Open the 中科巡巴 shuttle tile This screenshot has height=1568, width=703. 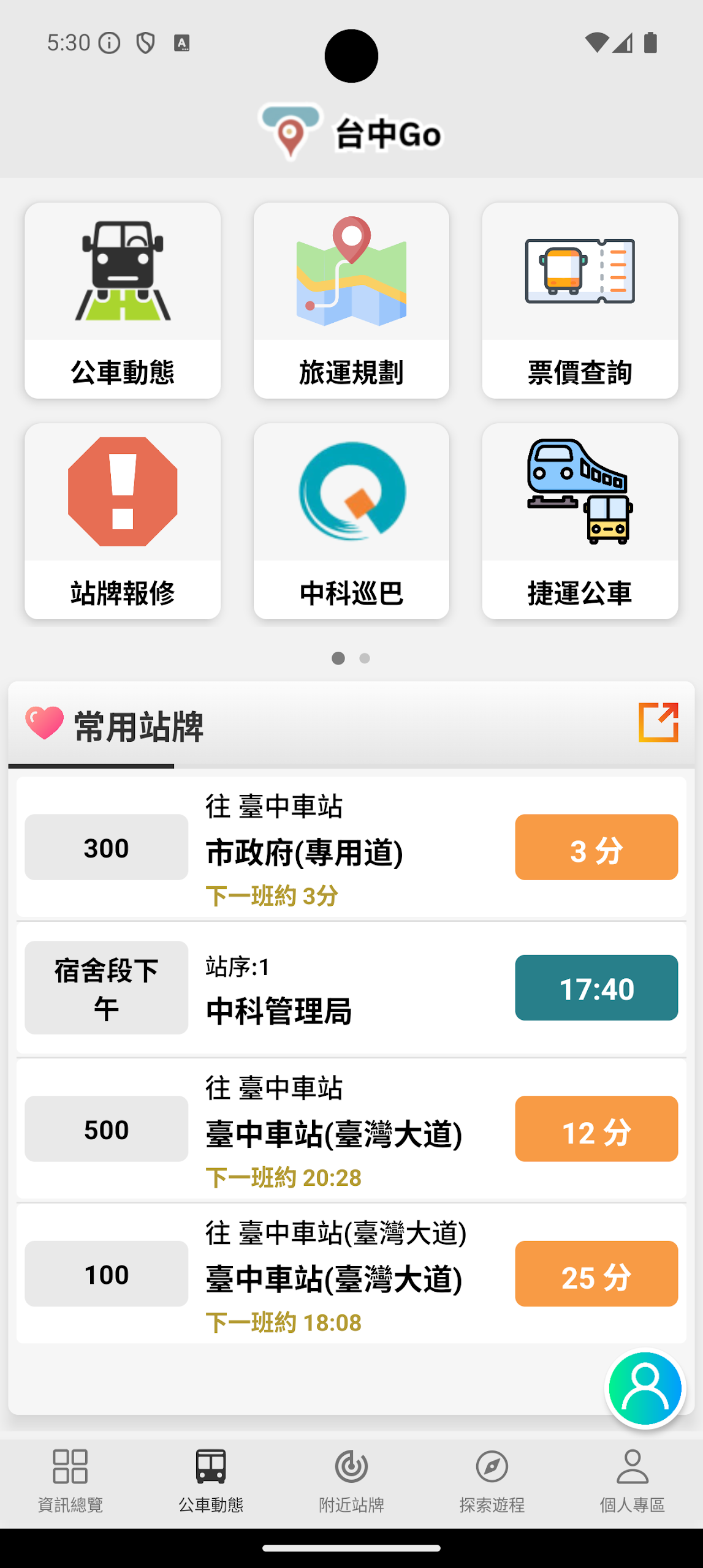[x=351, y=521]
